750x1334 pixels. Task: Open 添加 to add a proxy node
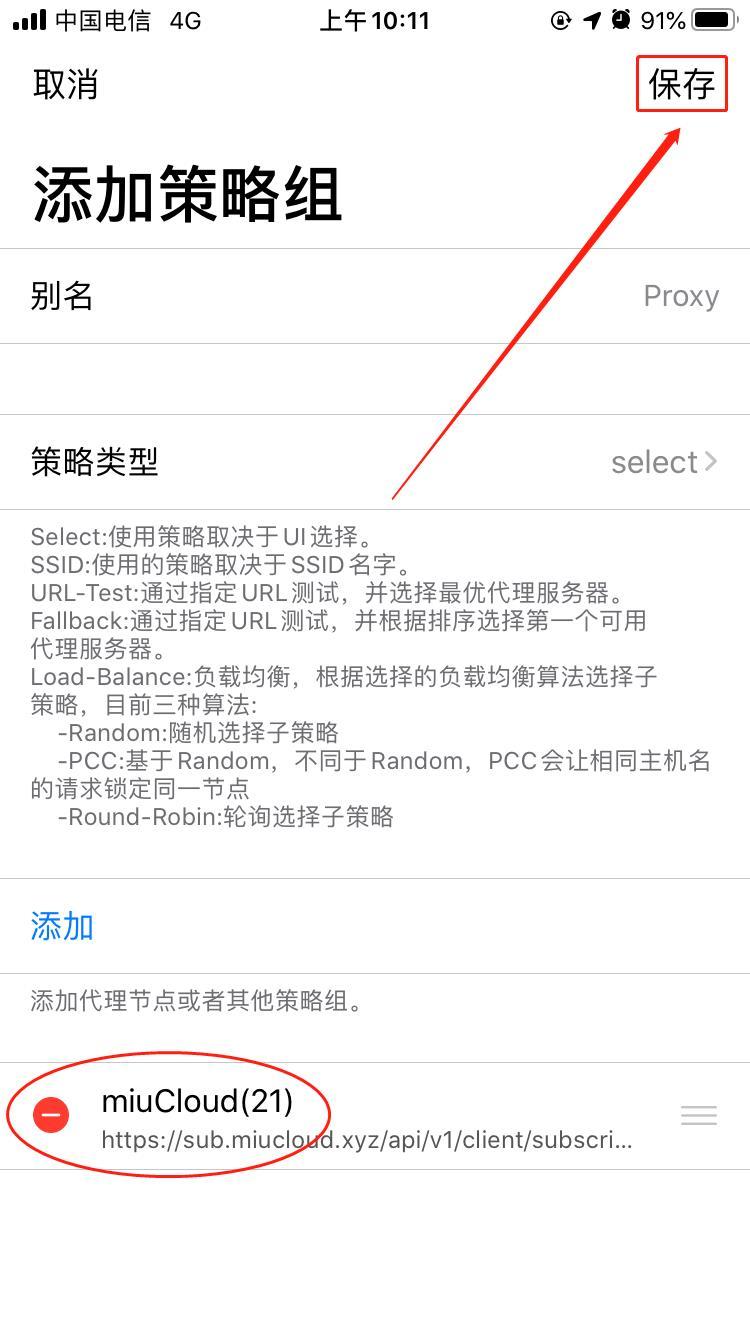coord(62,927)
